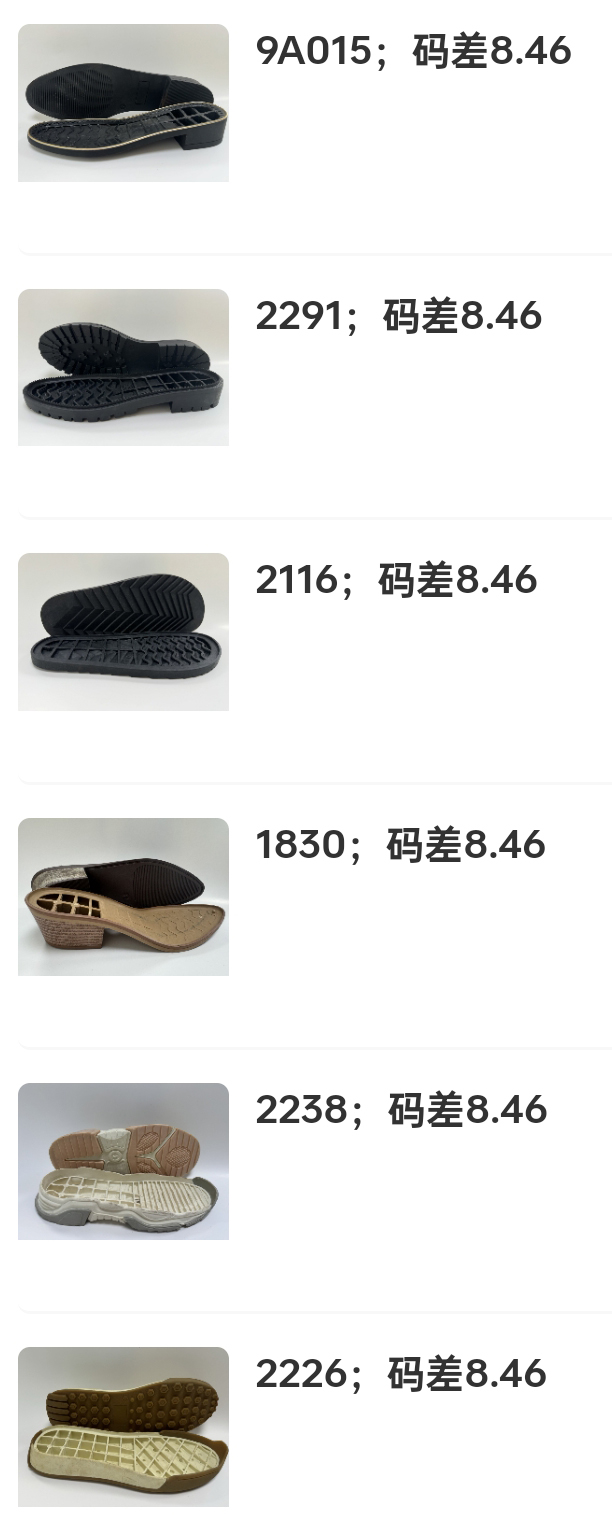The height and width of the screenshot is (1515, 612).
Task: Open product 1830 with wooden heel
Action: pyautogui.click(x=123, y=896)
